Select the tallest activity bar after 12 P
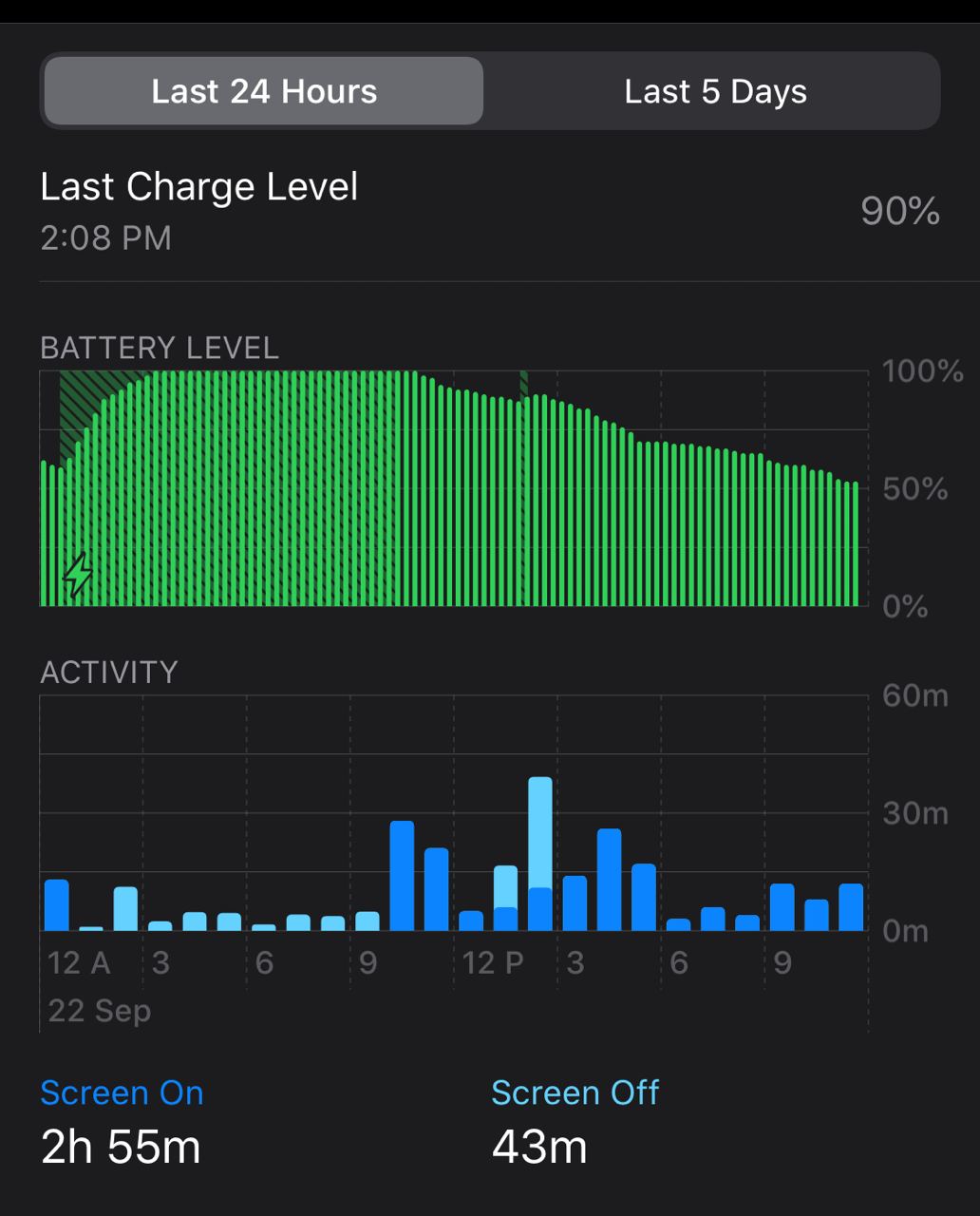 click(539, 853)
